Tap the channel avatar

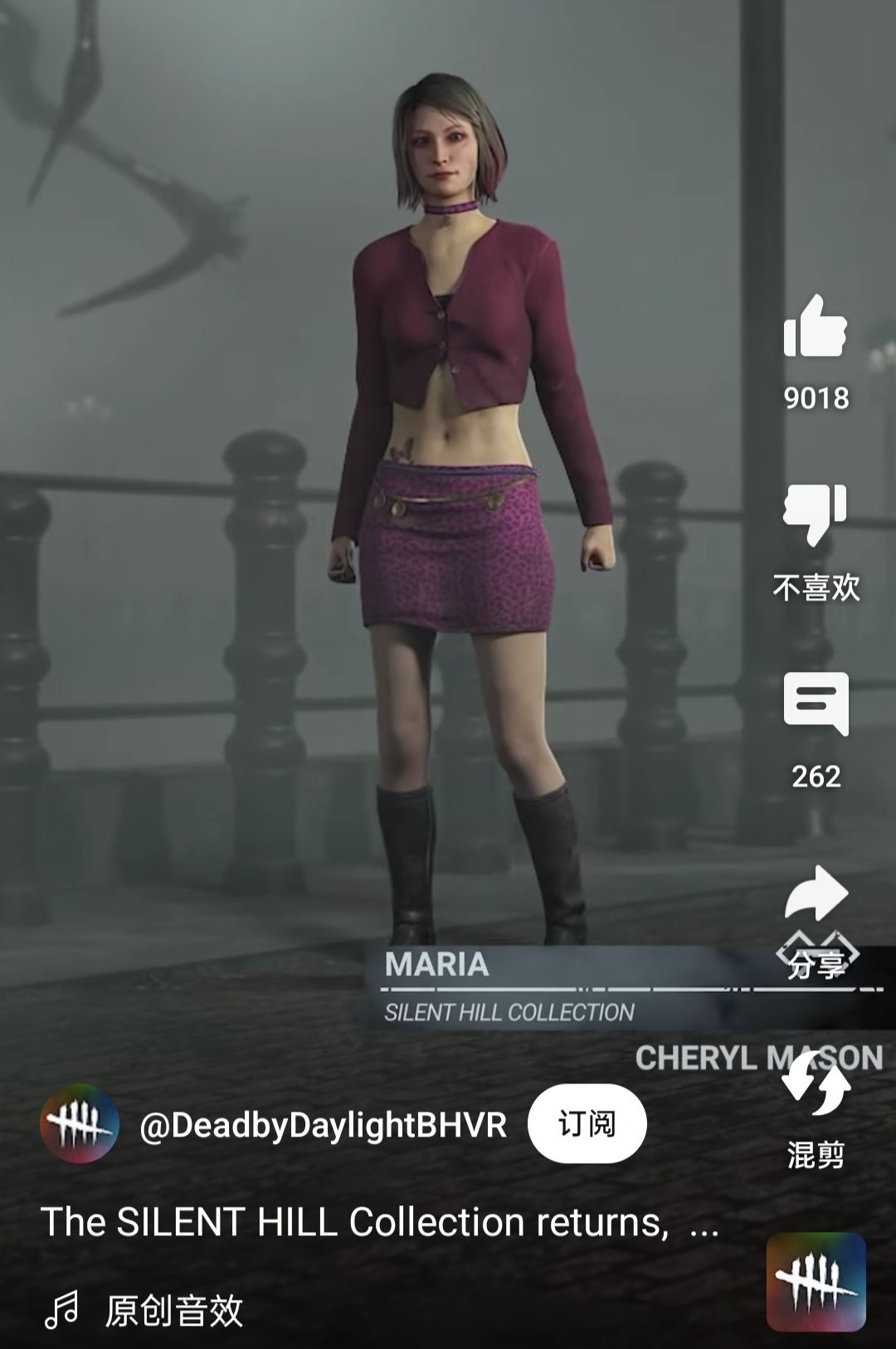79,1124
